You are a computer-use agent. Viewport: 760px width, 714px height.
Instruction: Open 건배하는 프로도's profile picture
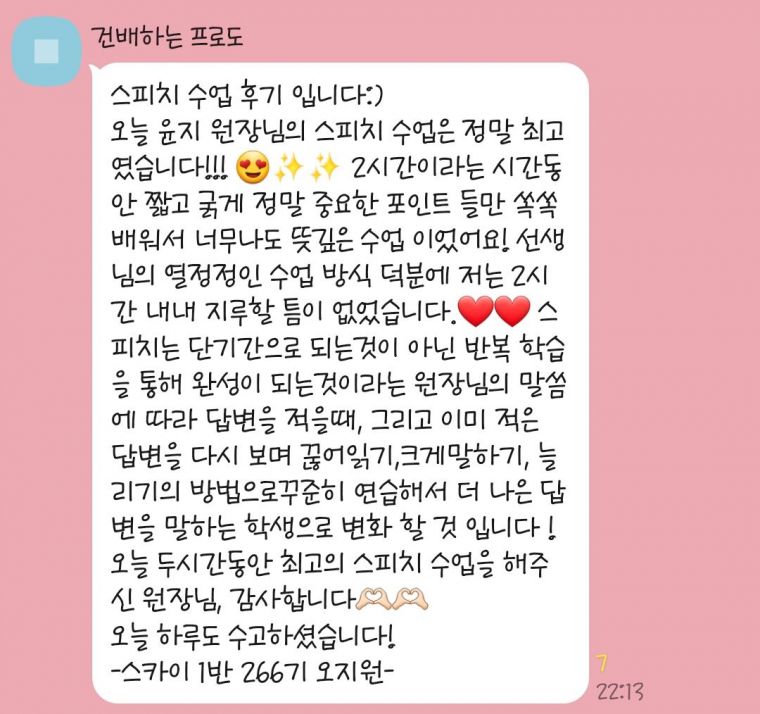tap(44, 51)
